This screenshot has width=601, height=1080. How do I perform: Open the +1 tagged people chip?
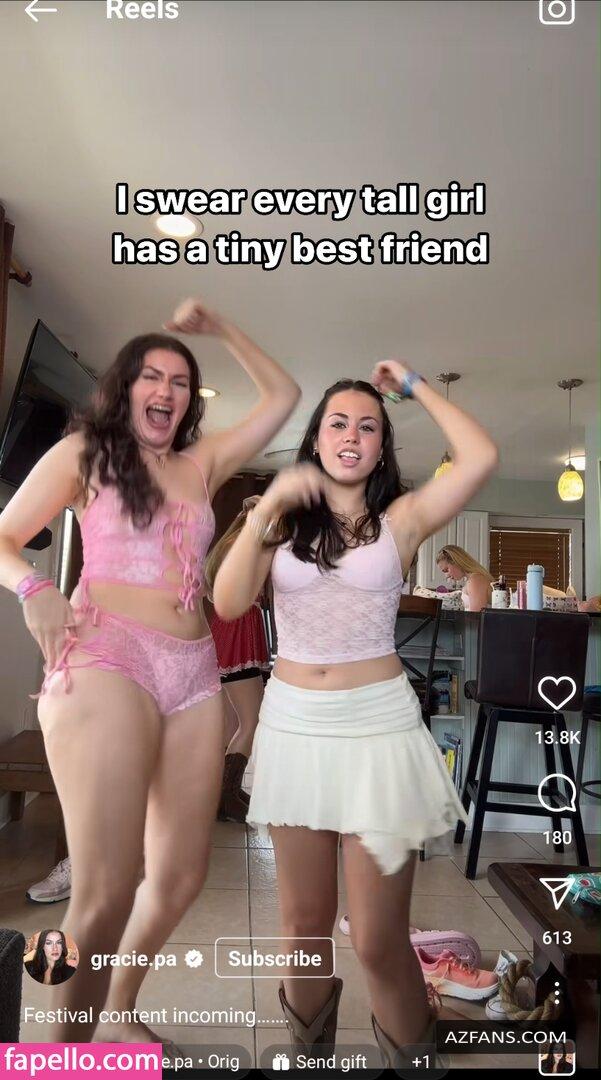421,1062
